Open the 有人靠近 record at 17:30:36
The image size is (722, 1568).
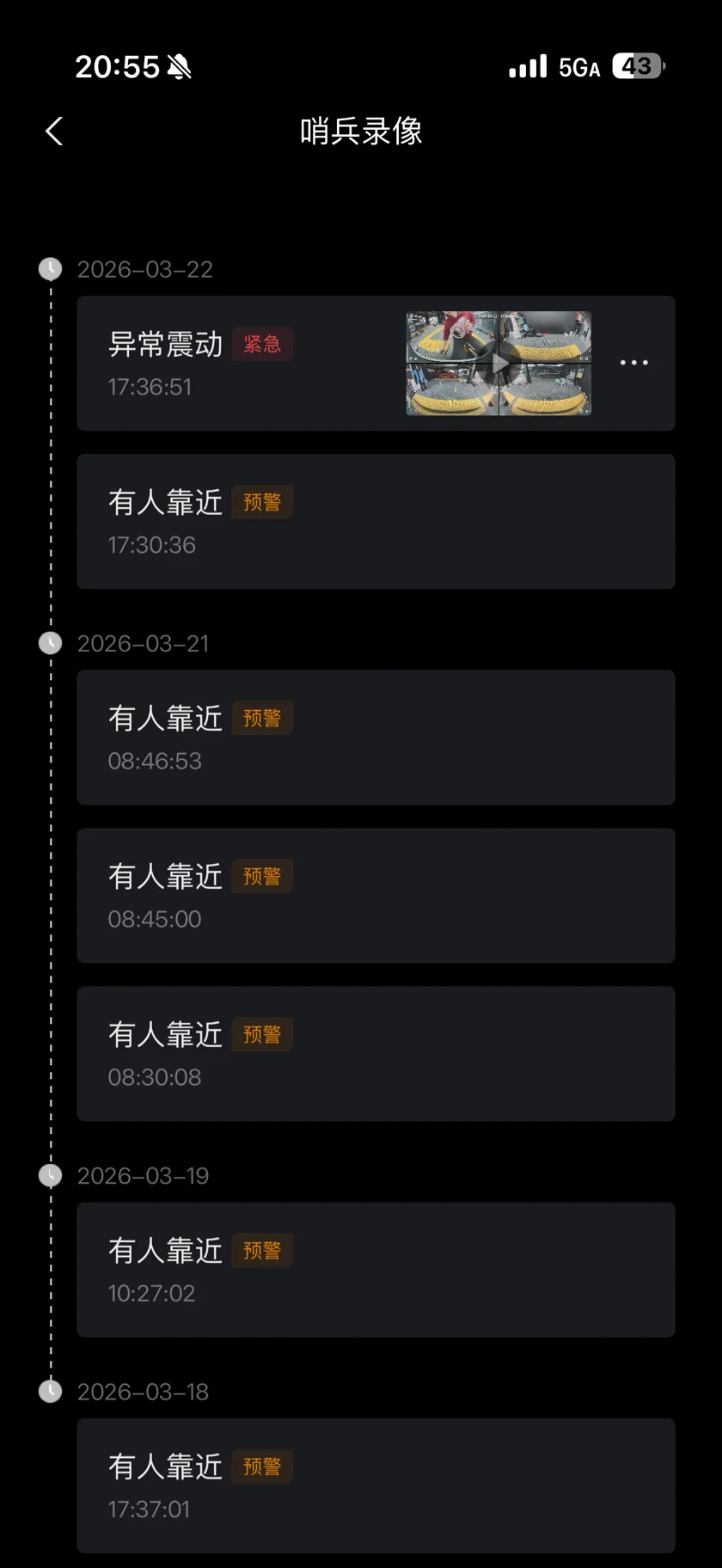[x=376, y=522]
